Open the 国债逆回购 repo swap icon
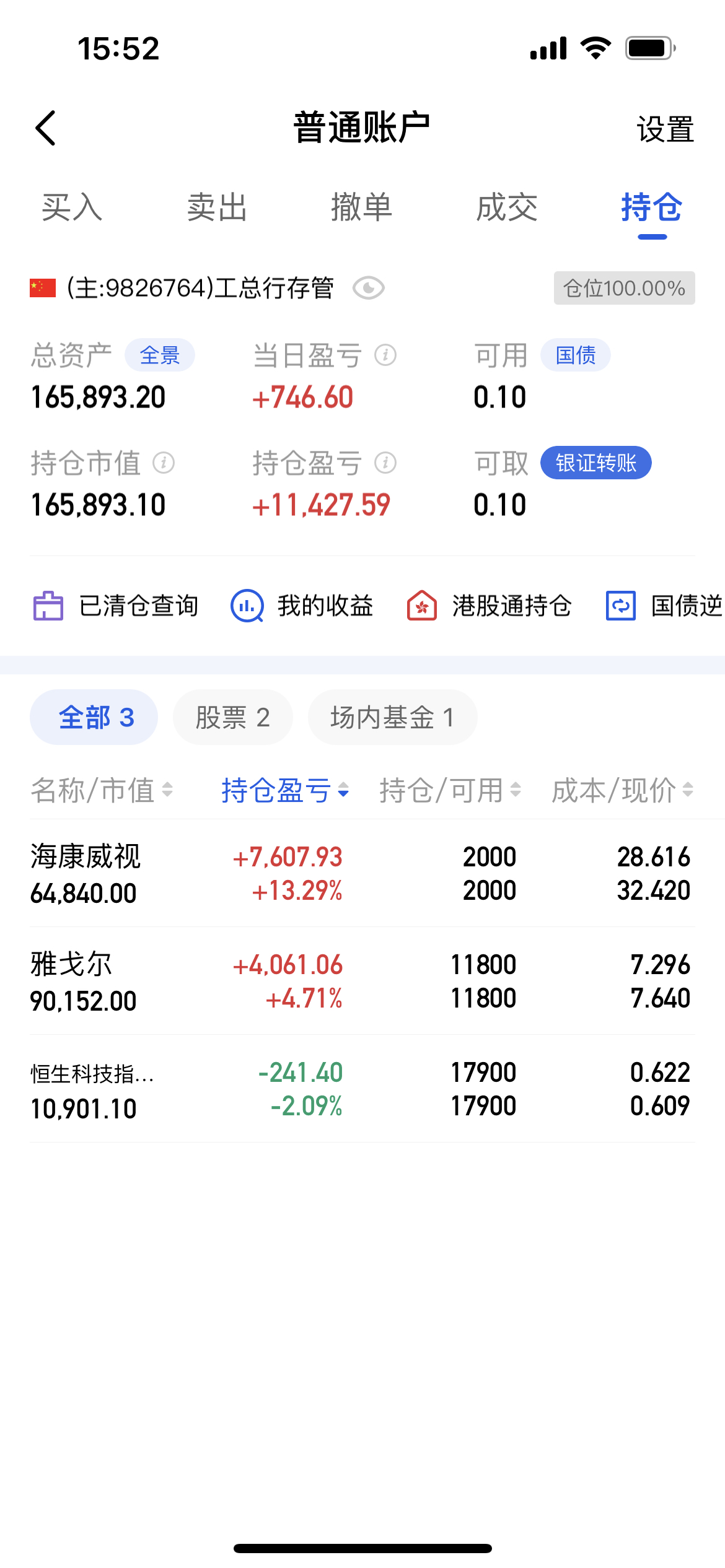Image resolution: width=725 pixels, height=1568 pixels. 620,606
